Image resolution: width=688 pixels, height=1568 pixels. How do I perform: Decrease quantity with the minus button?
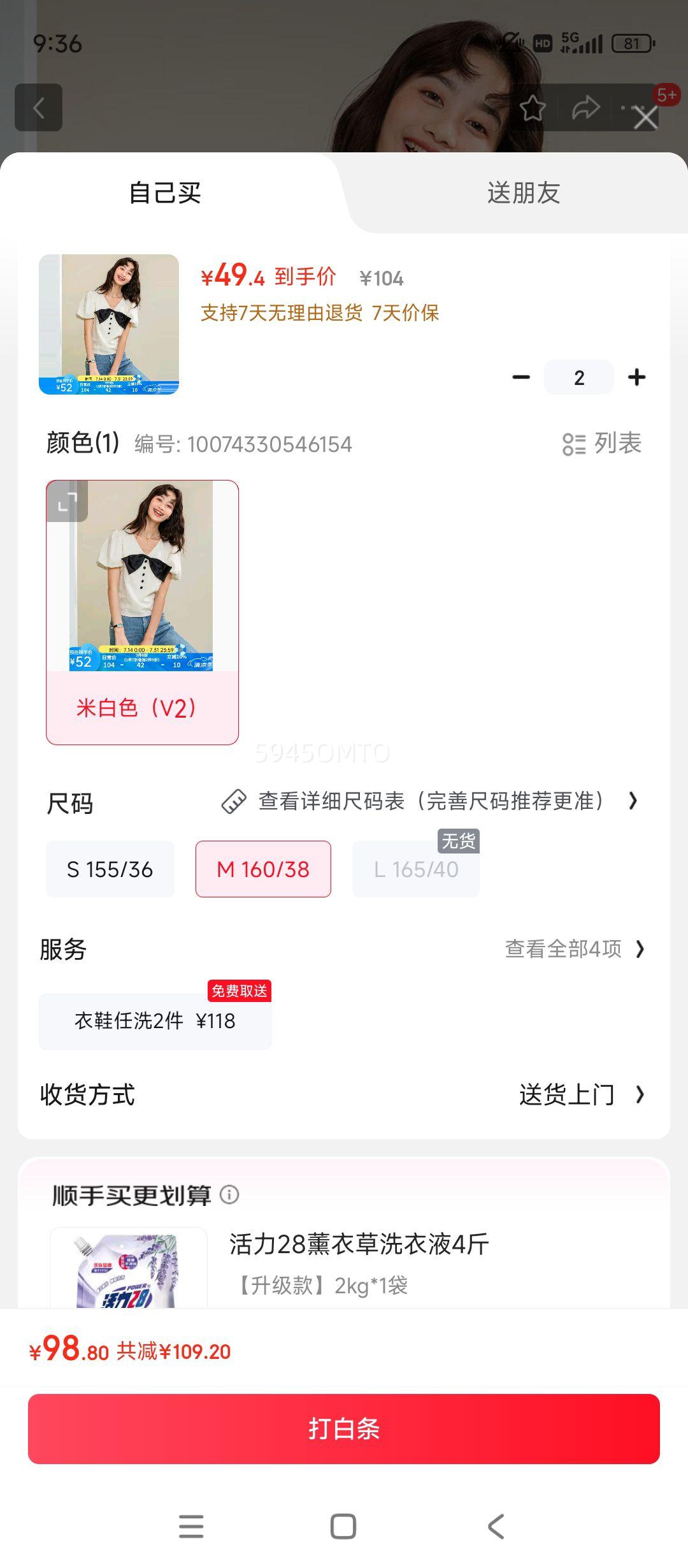pyautogui.click(x=521, y=377)
